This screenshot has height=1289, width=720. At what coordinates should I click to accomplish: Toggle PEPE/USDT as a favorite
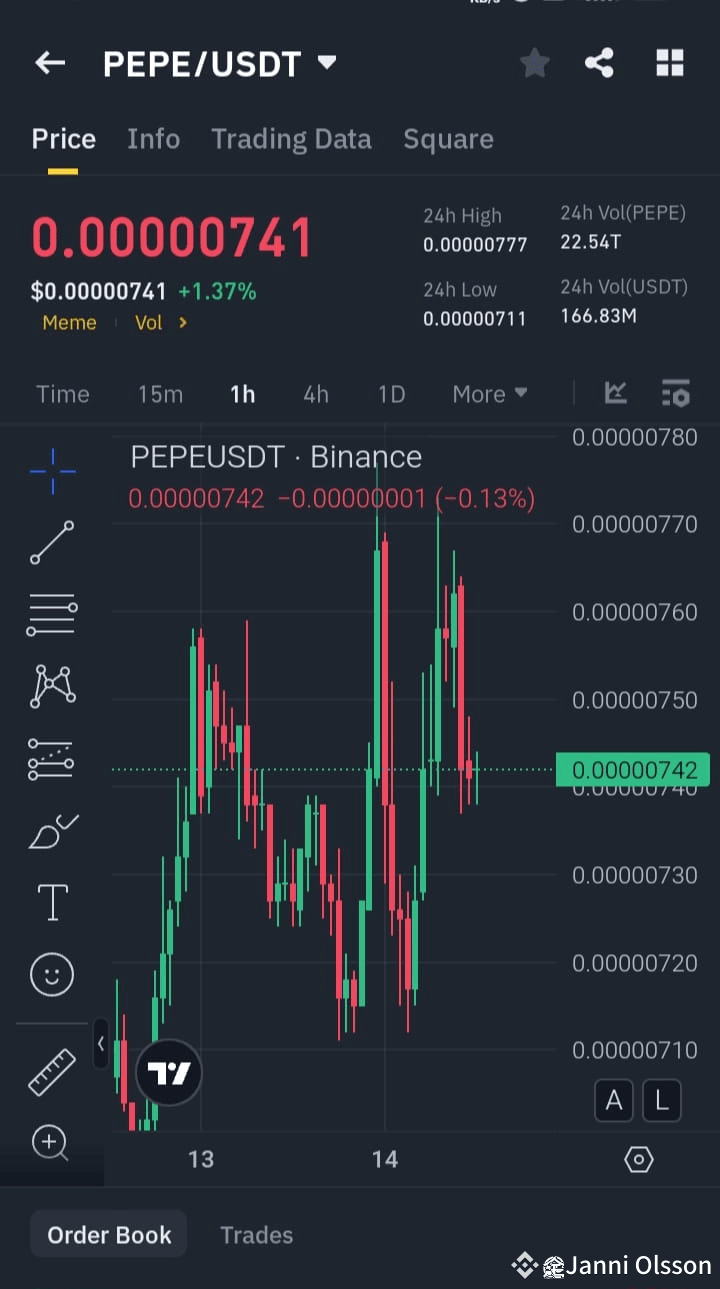click(534, 62)
